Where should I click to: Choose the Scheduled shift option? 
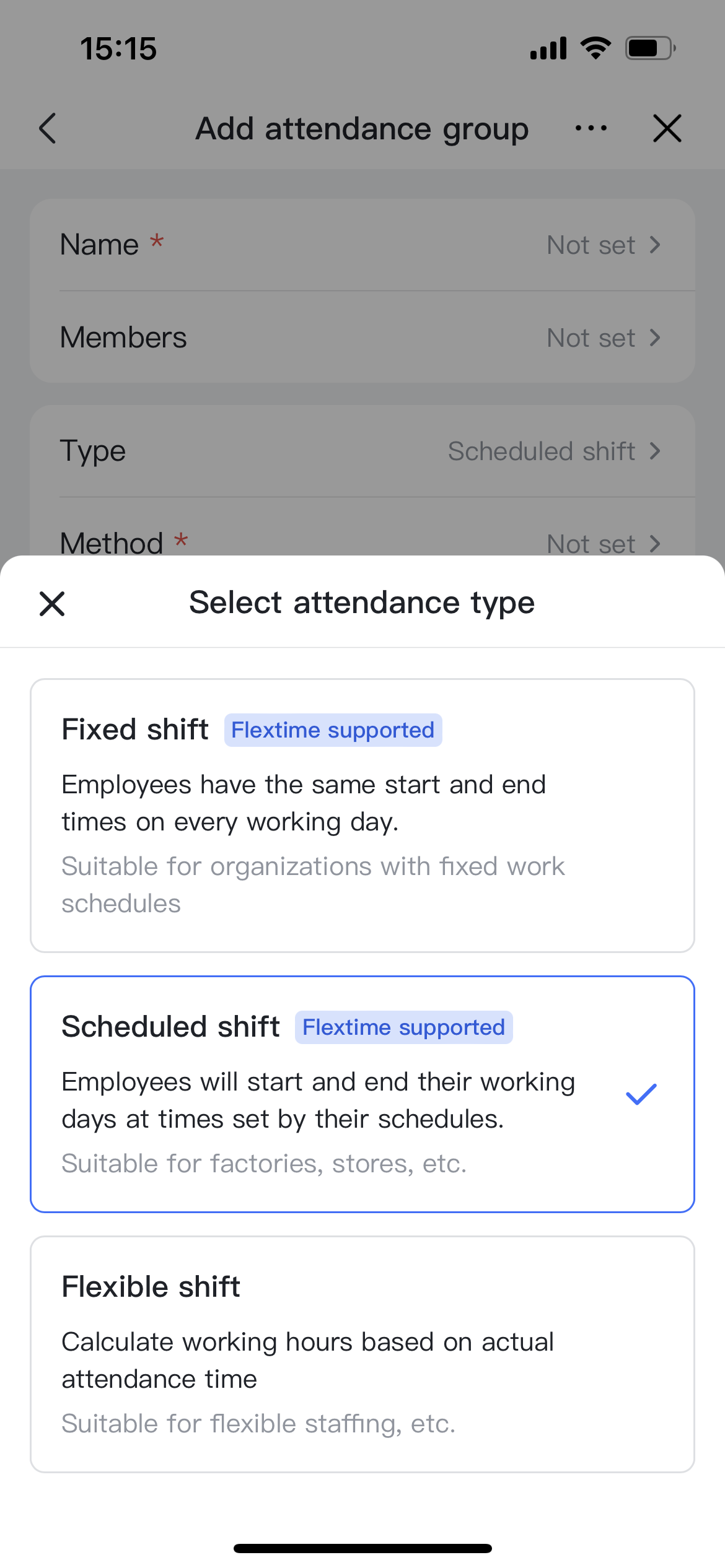point(362,1094)
